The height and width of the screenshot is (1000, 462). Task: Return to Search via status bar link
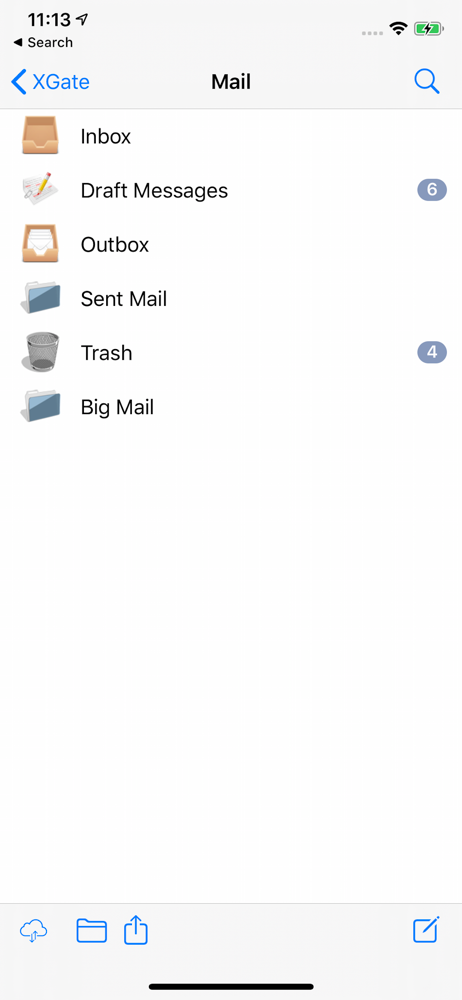coord(43,43)
